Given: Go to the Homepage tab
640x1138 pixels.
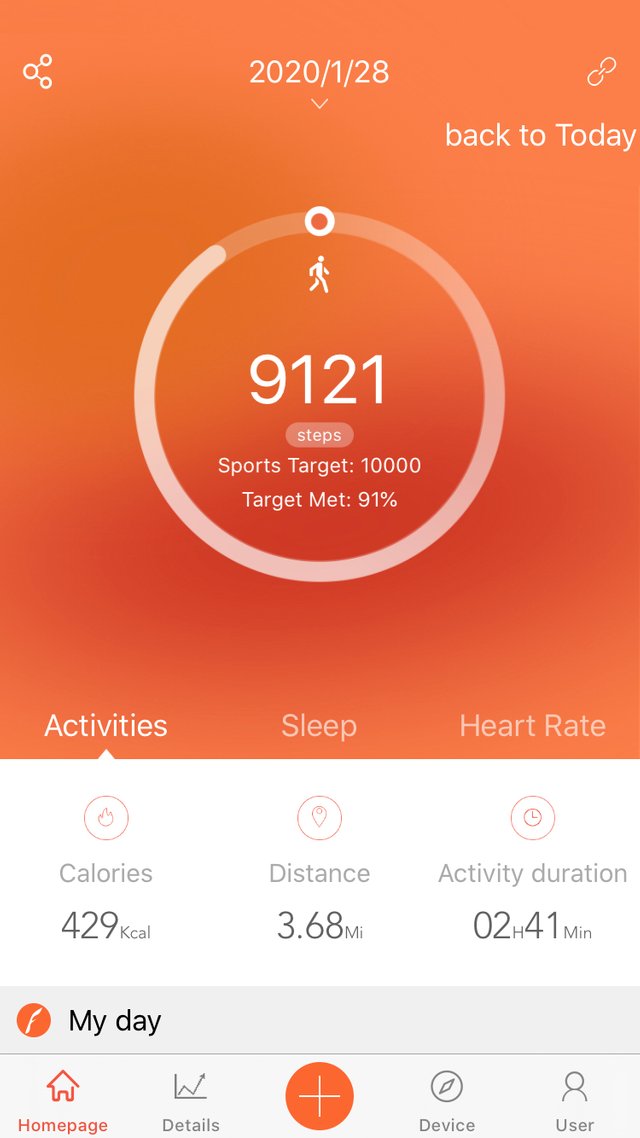Looking at the screenshot, I should tap(63, 1102).
